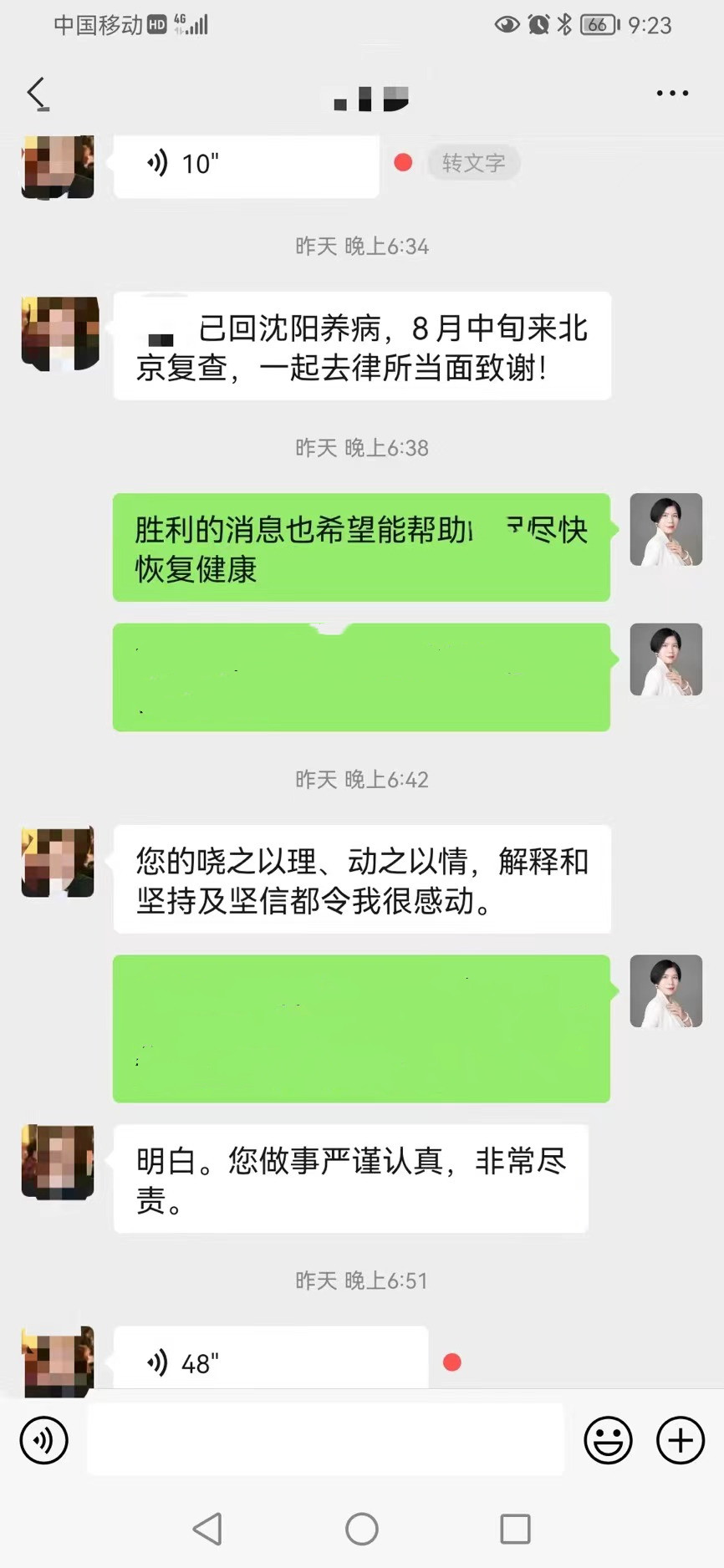Open contact avatar beside the 沈阳养病 message
This screenshot has width=724, height=1568.
point(59,333)
